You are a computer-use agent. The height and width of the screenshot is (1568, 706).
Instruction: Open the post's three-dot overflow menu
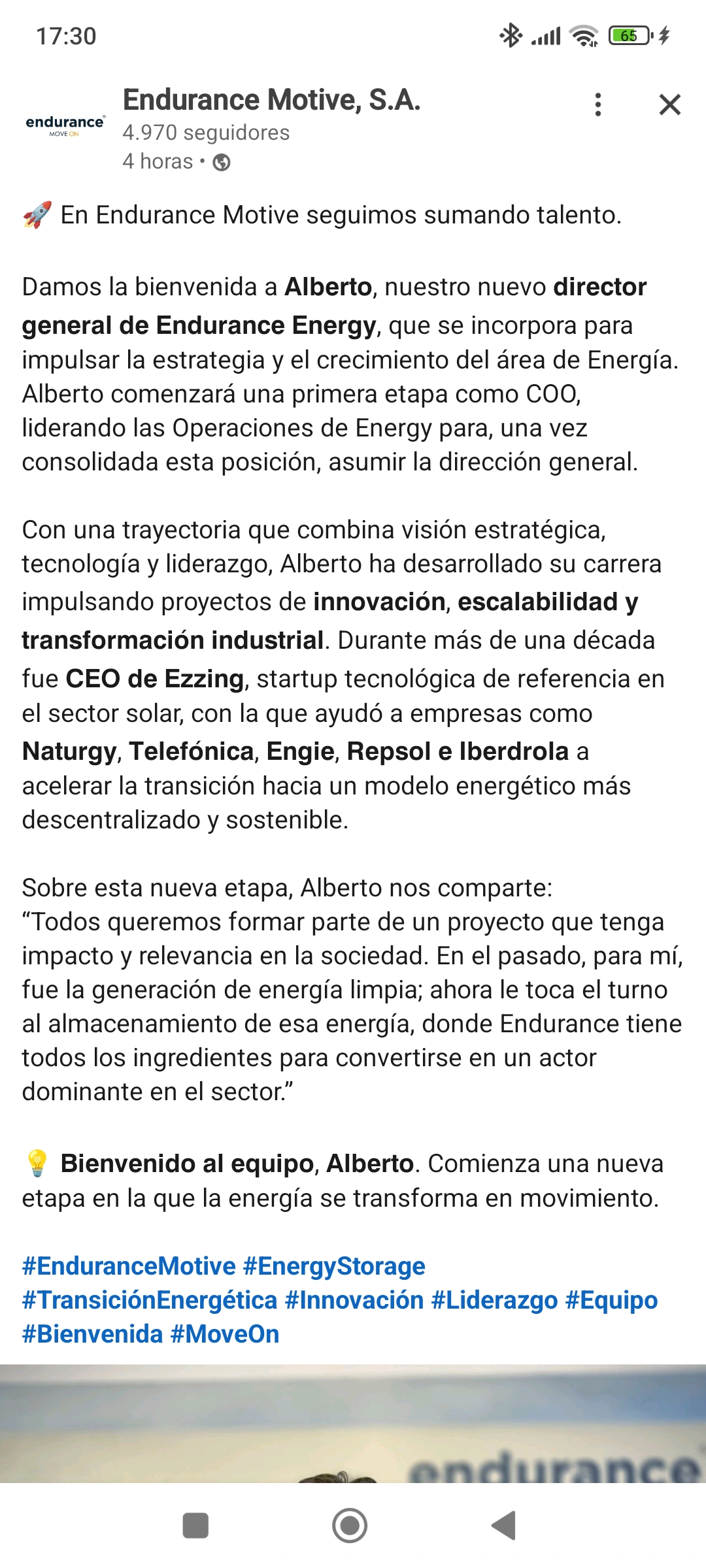pyautogui.click(x=597, y=105)
